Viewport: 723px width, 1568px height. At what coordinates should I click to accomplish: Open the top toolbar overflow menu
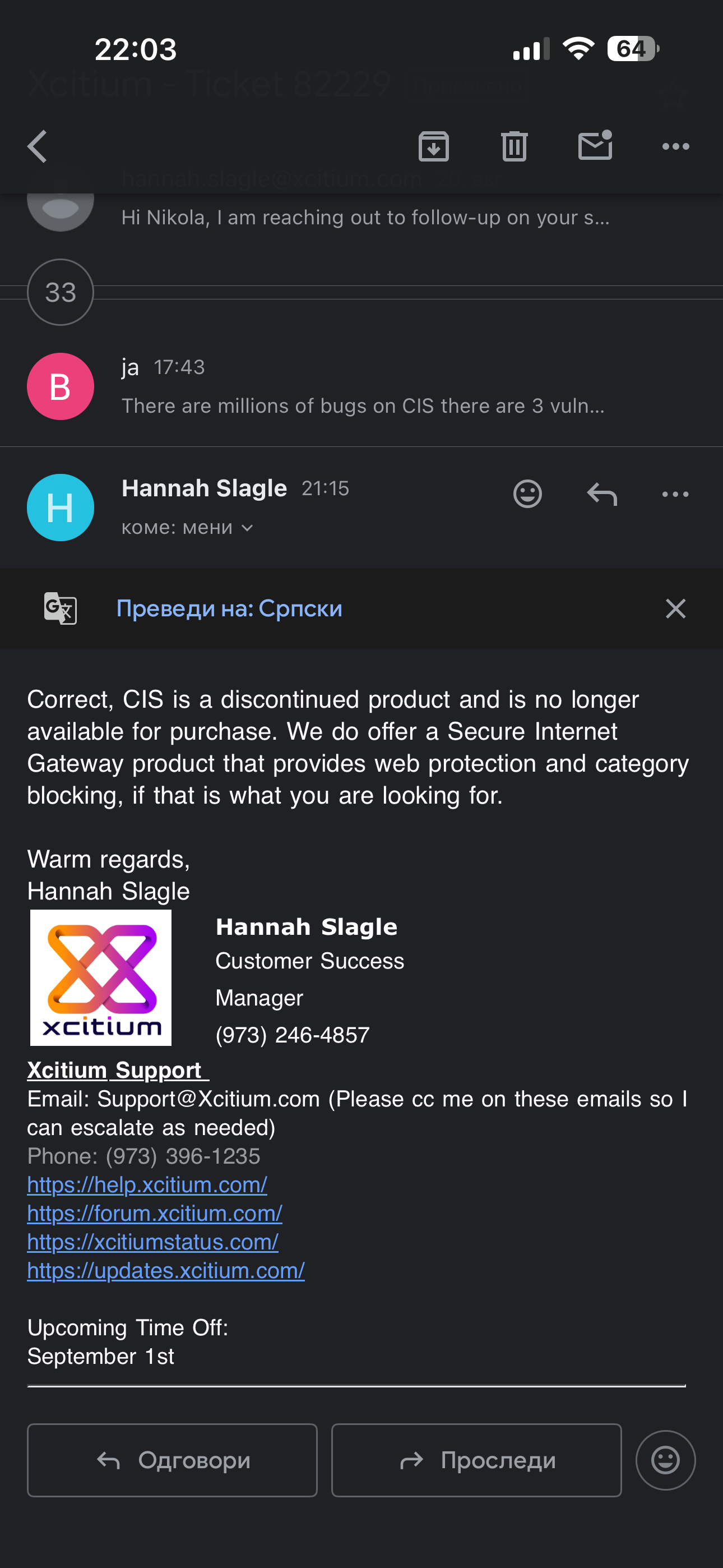click(x=675, y=146)
